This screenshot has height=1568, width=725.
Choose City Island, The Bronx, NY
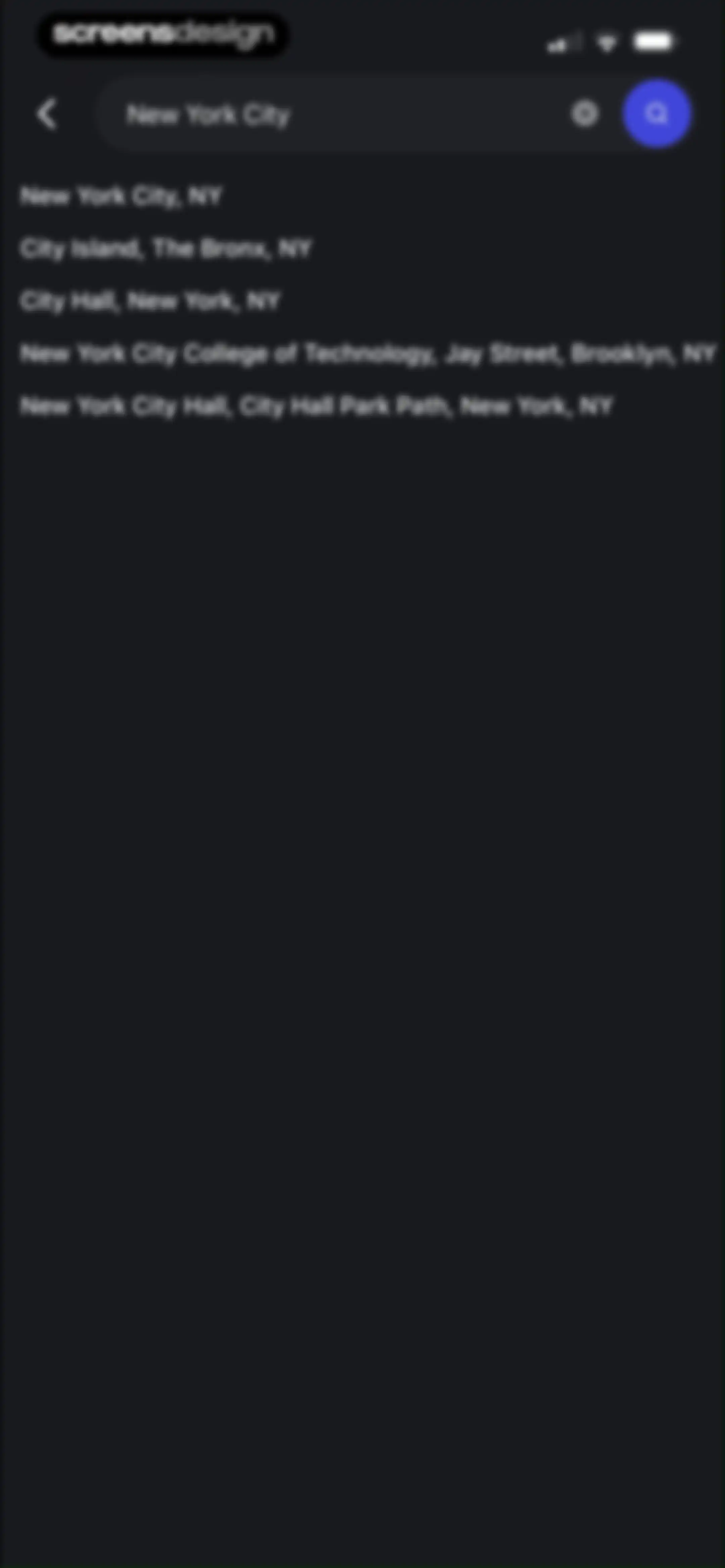(165, 249)
